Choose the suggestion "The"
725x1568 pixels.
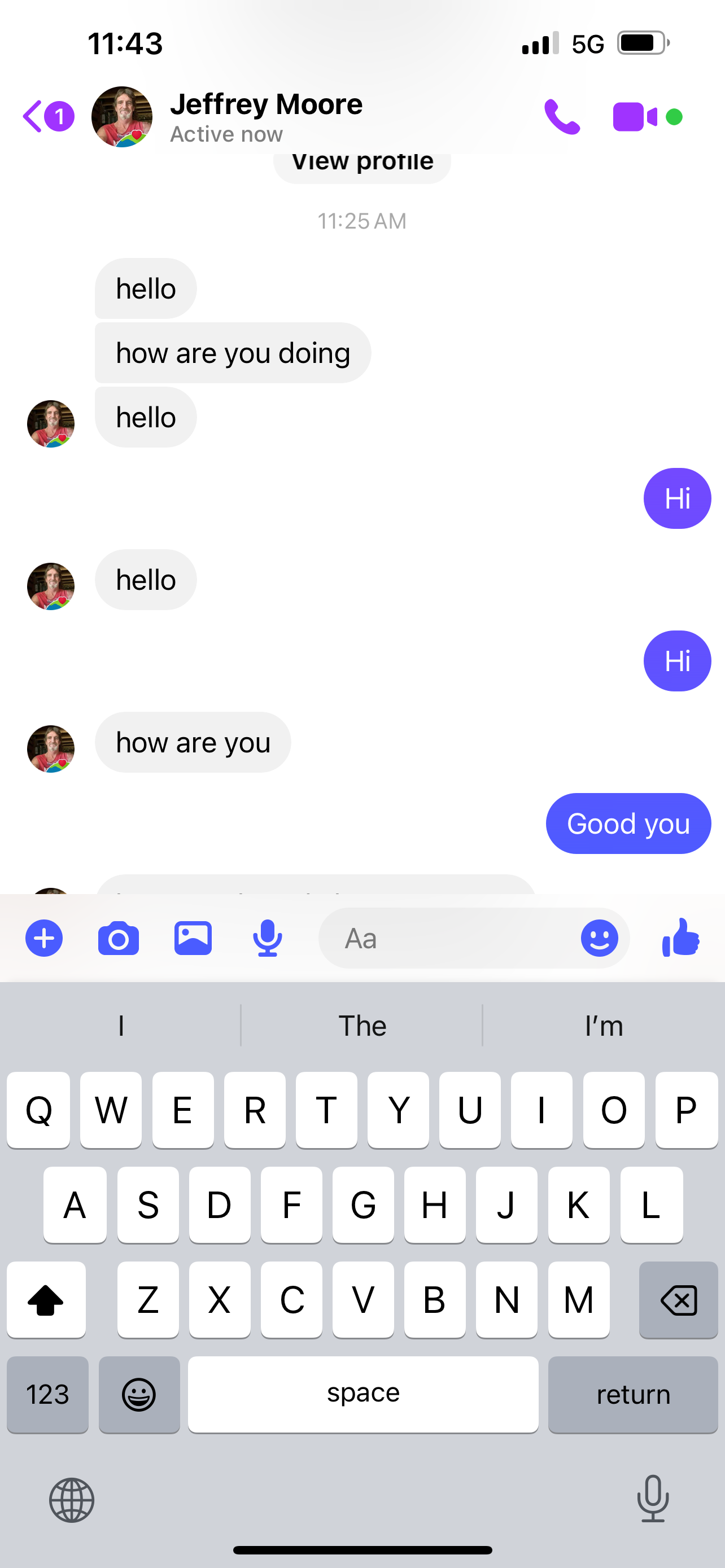pyautogui.click(x=362, y=1026)
